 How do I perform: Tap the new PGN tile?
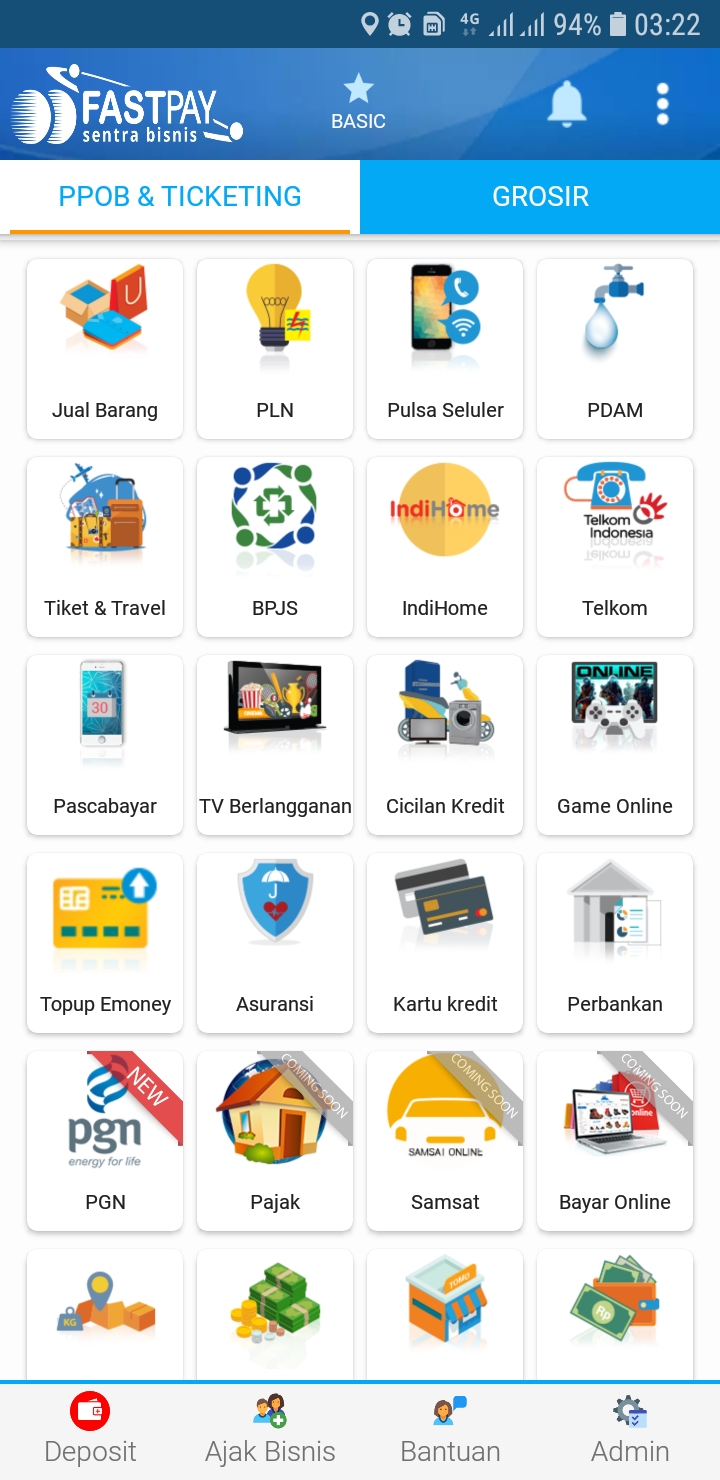coord(105,1140)
